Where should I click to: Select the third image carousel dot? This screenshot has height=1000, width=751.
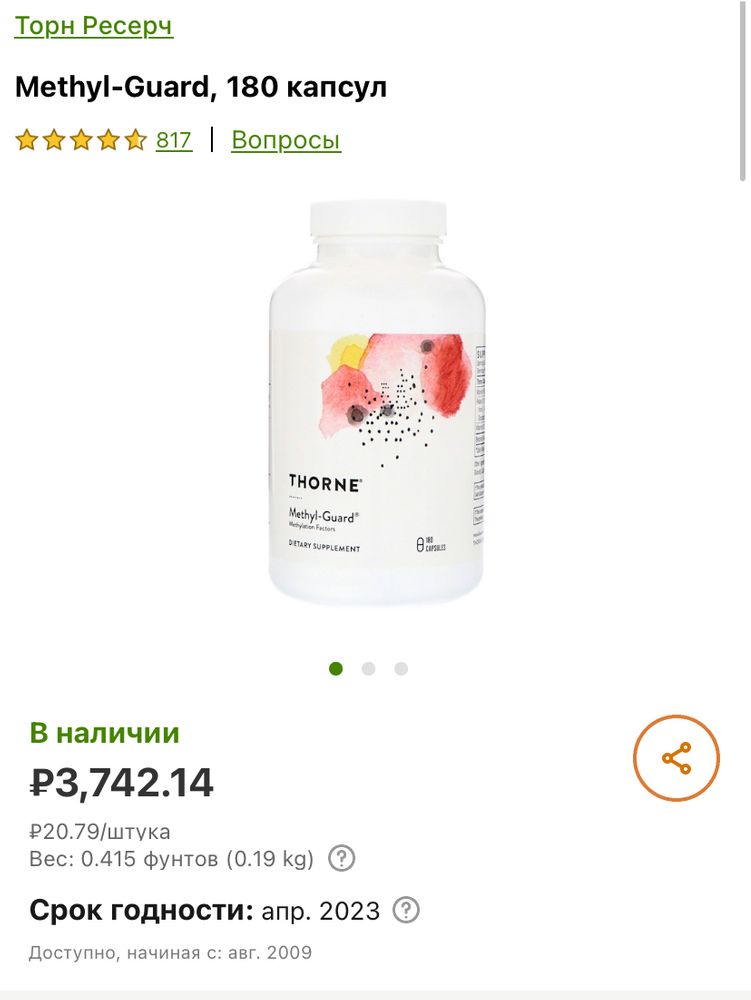[403, 665]
